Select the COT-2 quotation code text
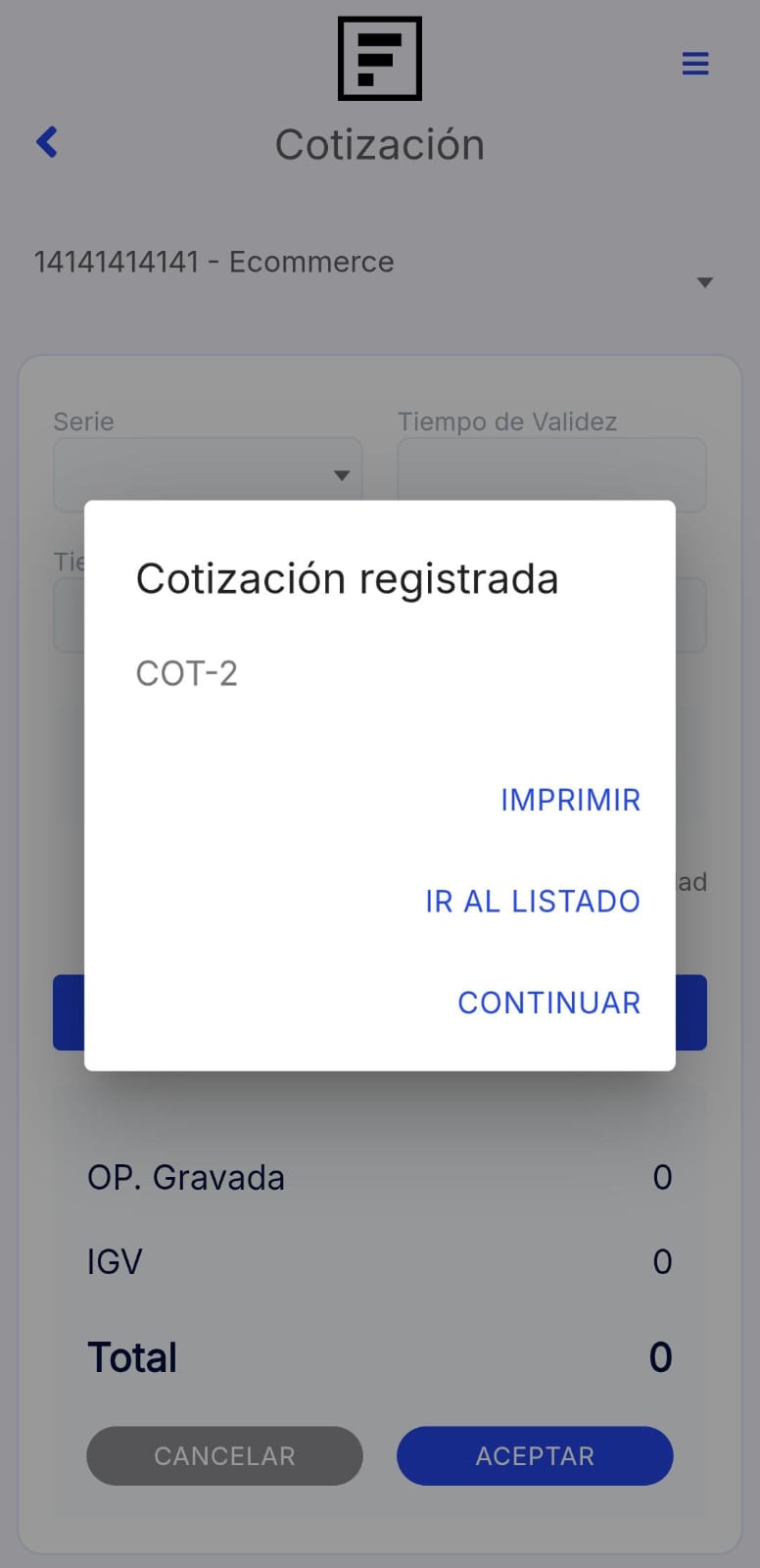 (187, 672)
